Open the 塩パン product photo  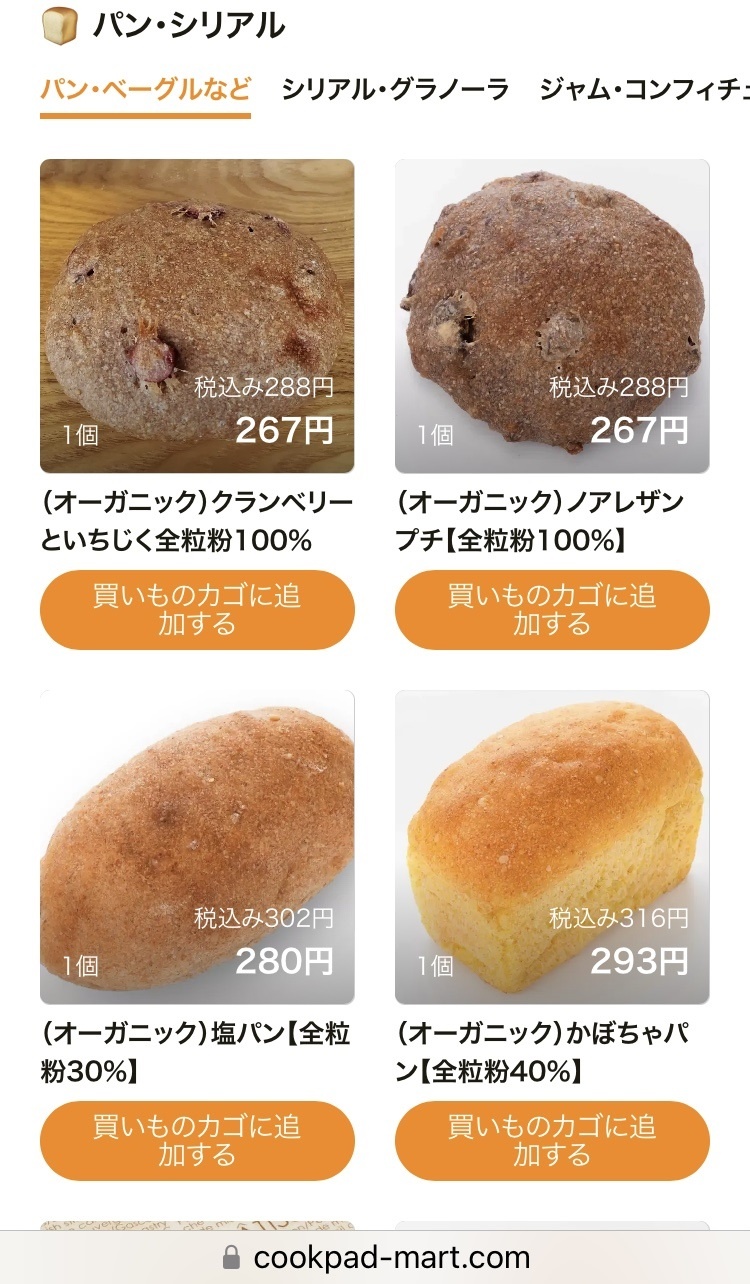click(x=197, y=847)
